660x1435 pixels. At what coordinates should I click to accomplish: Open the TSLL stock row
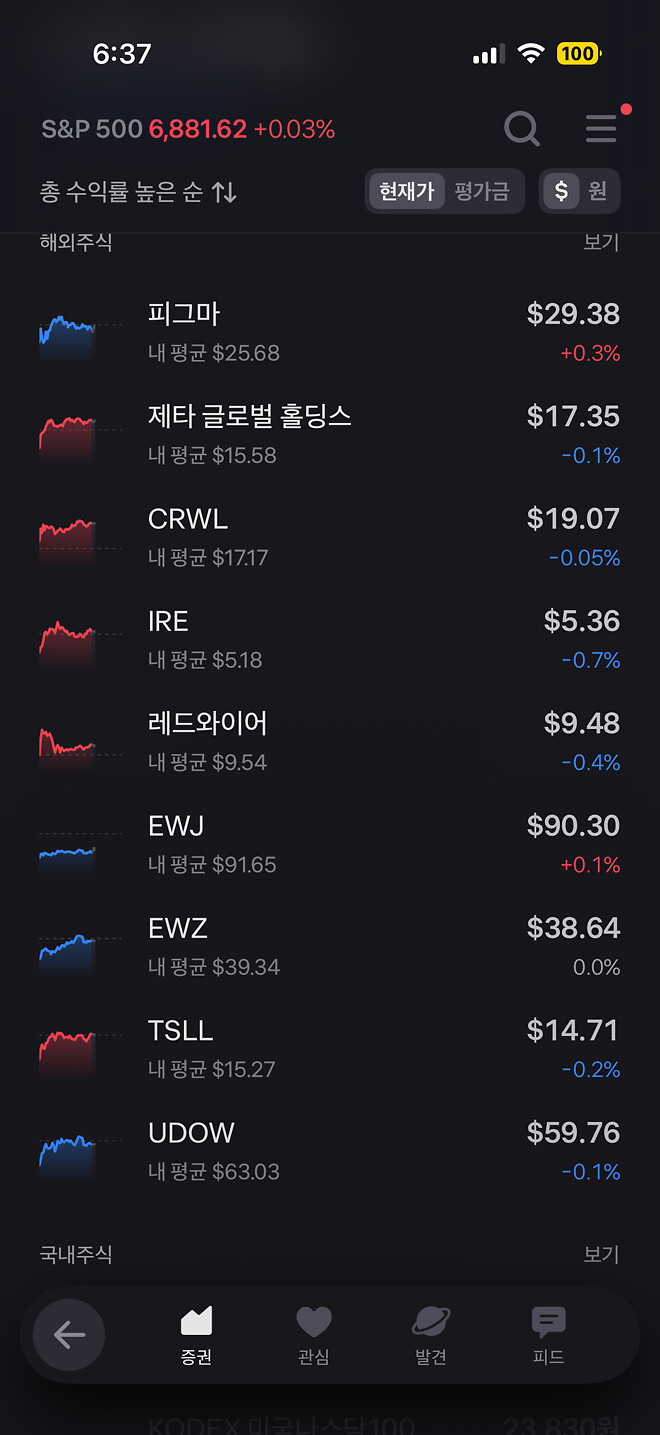click(330, 1048)
